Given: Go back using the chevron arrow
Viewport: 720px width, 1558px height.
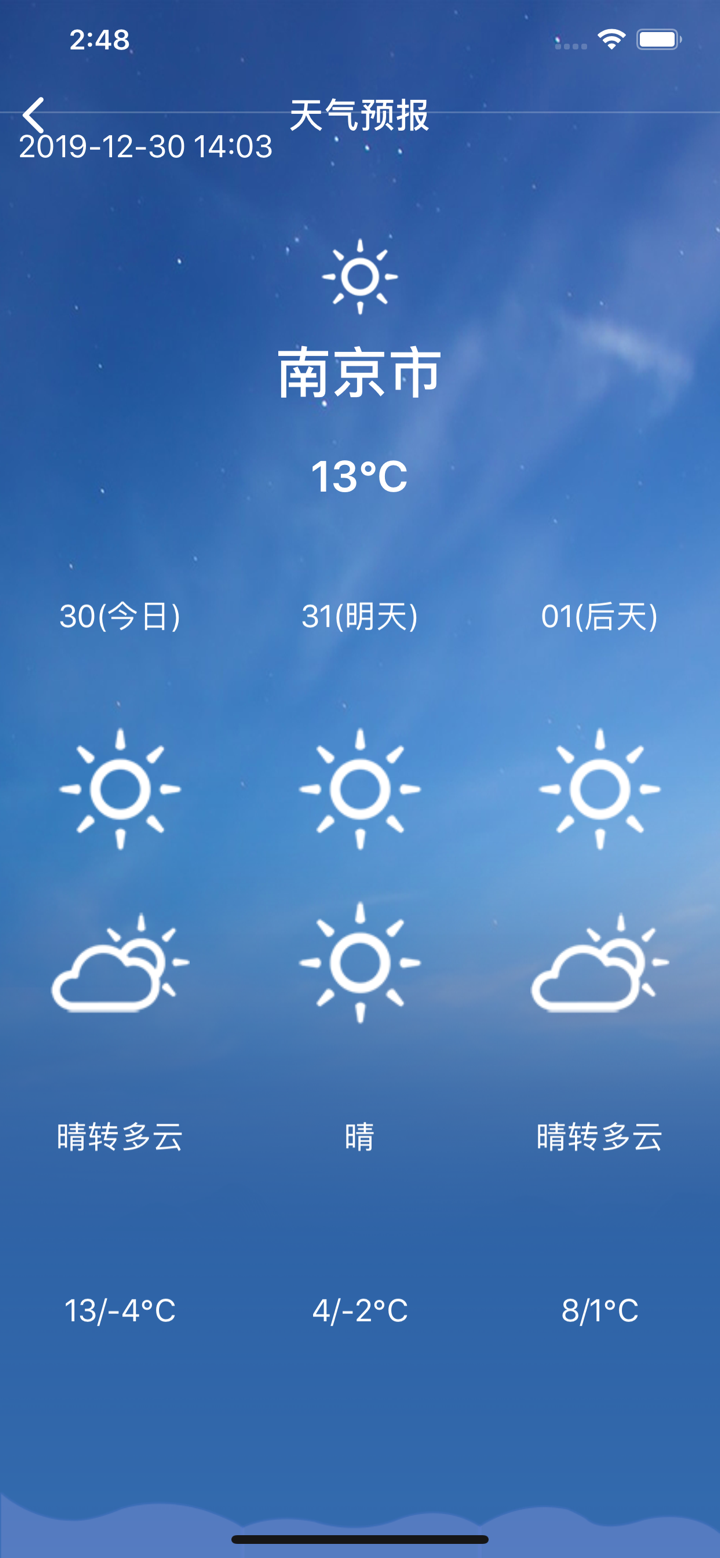Looking at the screenshot, I should tap(33, 114).
